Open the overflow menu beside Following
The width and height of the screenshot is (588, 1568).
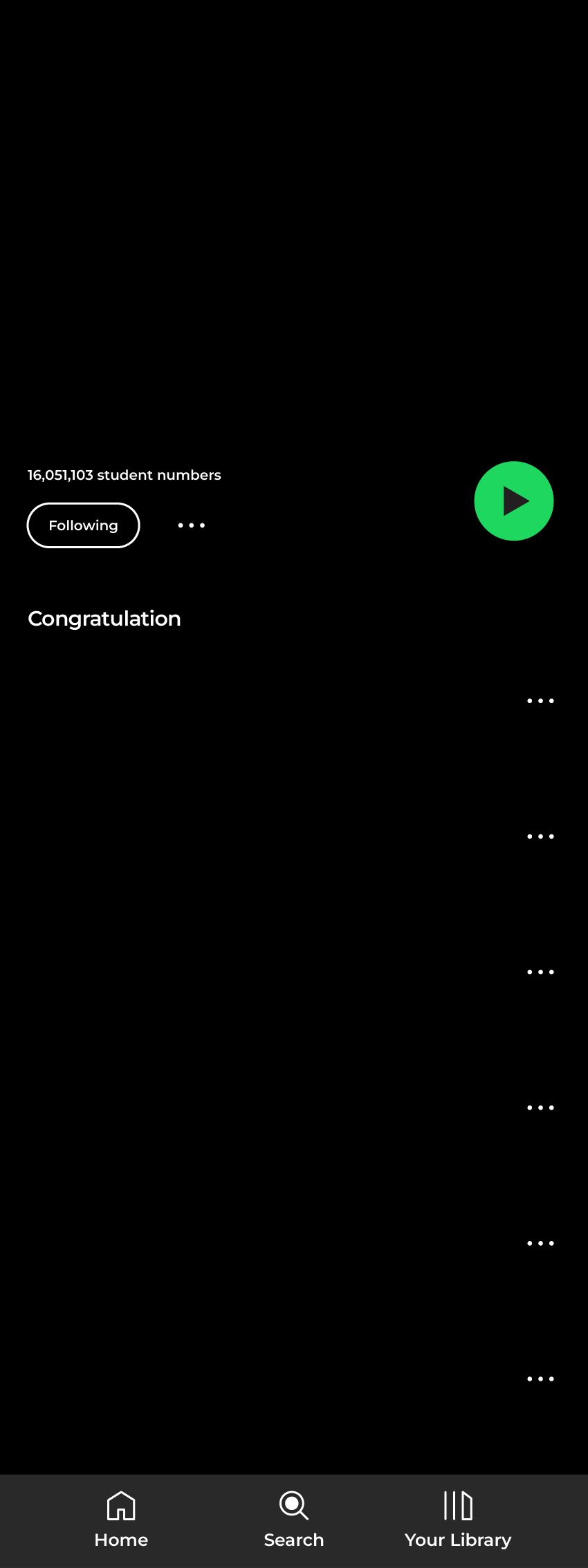[191, 525]
